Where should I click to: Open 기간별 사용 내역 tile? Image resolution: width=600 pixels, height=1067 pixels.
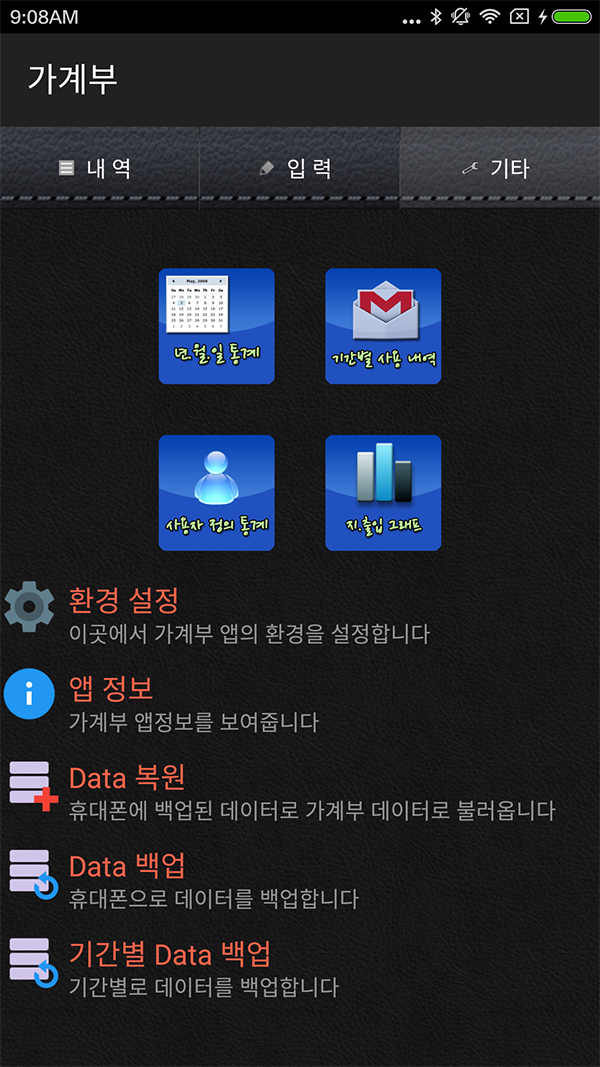click(x=383, y=326)
